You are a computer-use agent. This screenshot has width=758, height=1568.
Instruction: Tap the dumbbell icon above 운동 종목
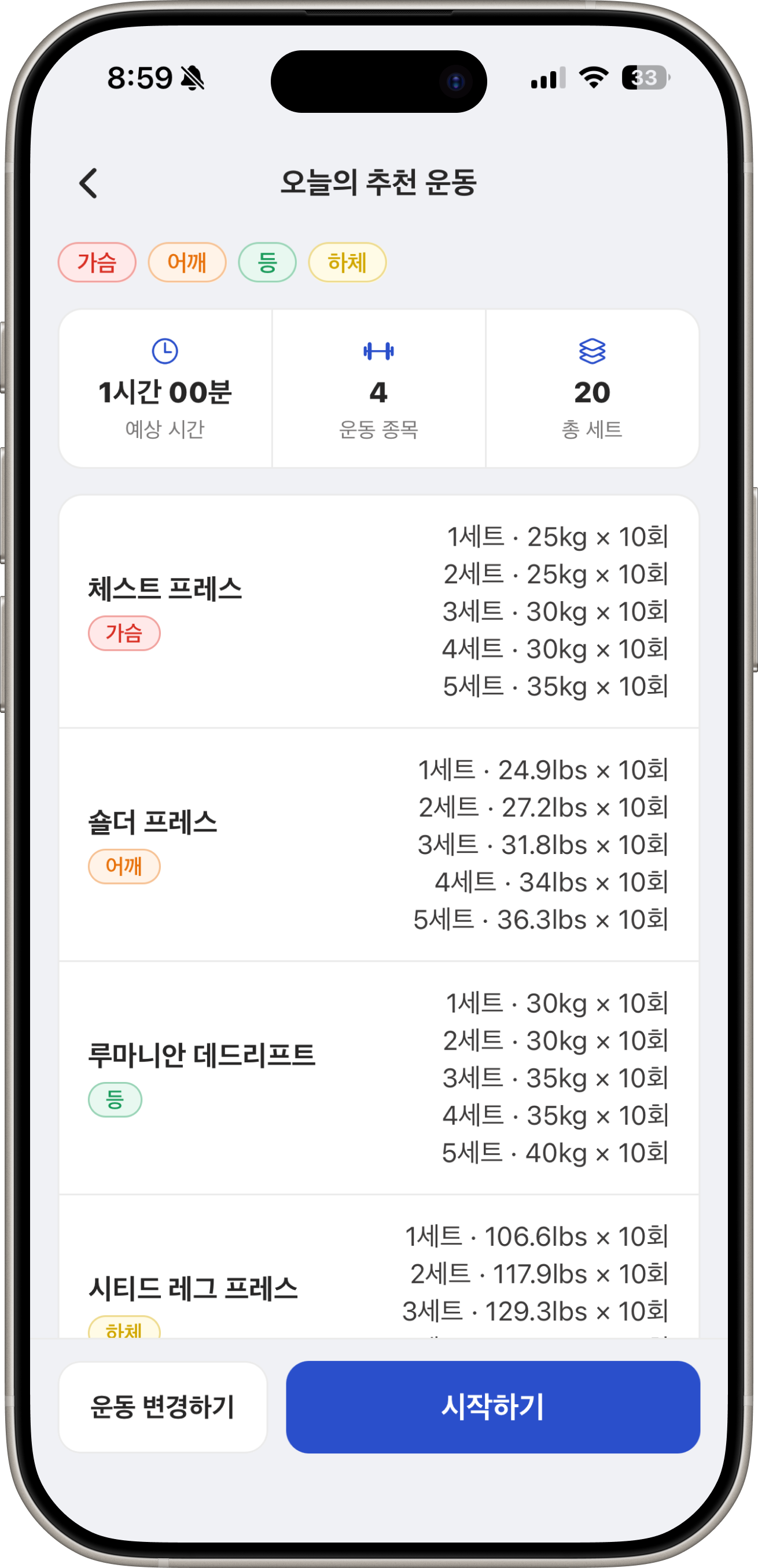(378, 349)
